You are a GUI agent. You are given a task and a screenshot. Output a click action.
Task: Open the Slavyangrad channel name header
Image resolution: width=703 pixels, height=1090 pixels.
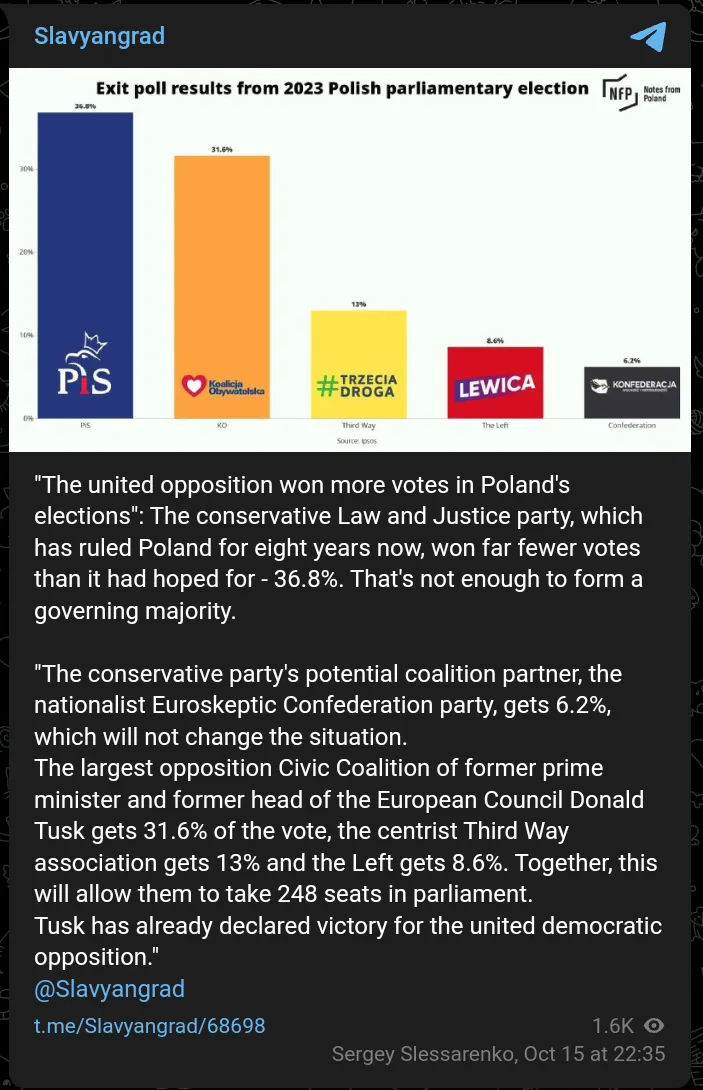click(99, 37)
